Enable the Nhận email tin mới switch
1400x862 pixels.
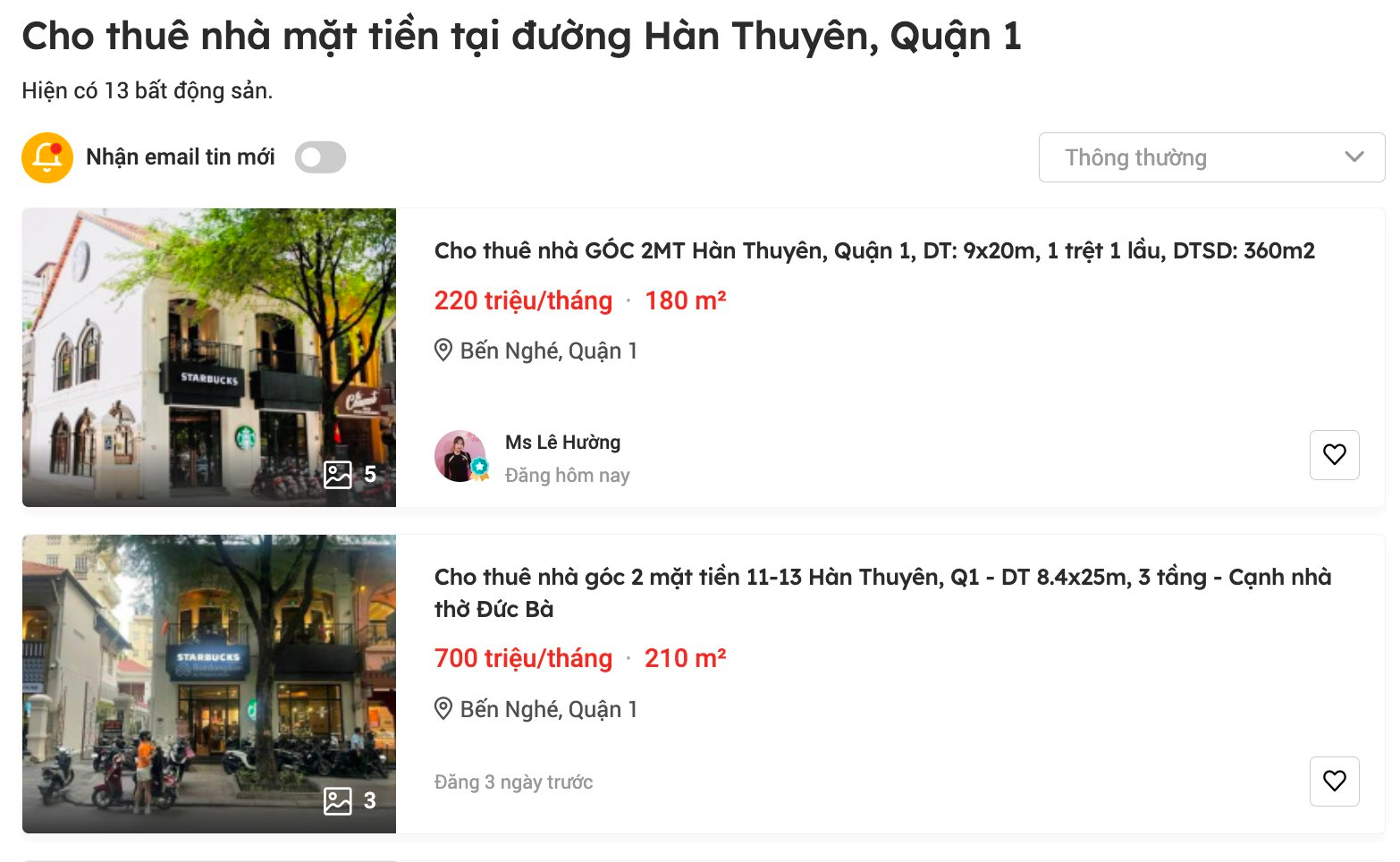coord(320,157)
